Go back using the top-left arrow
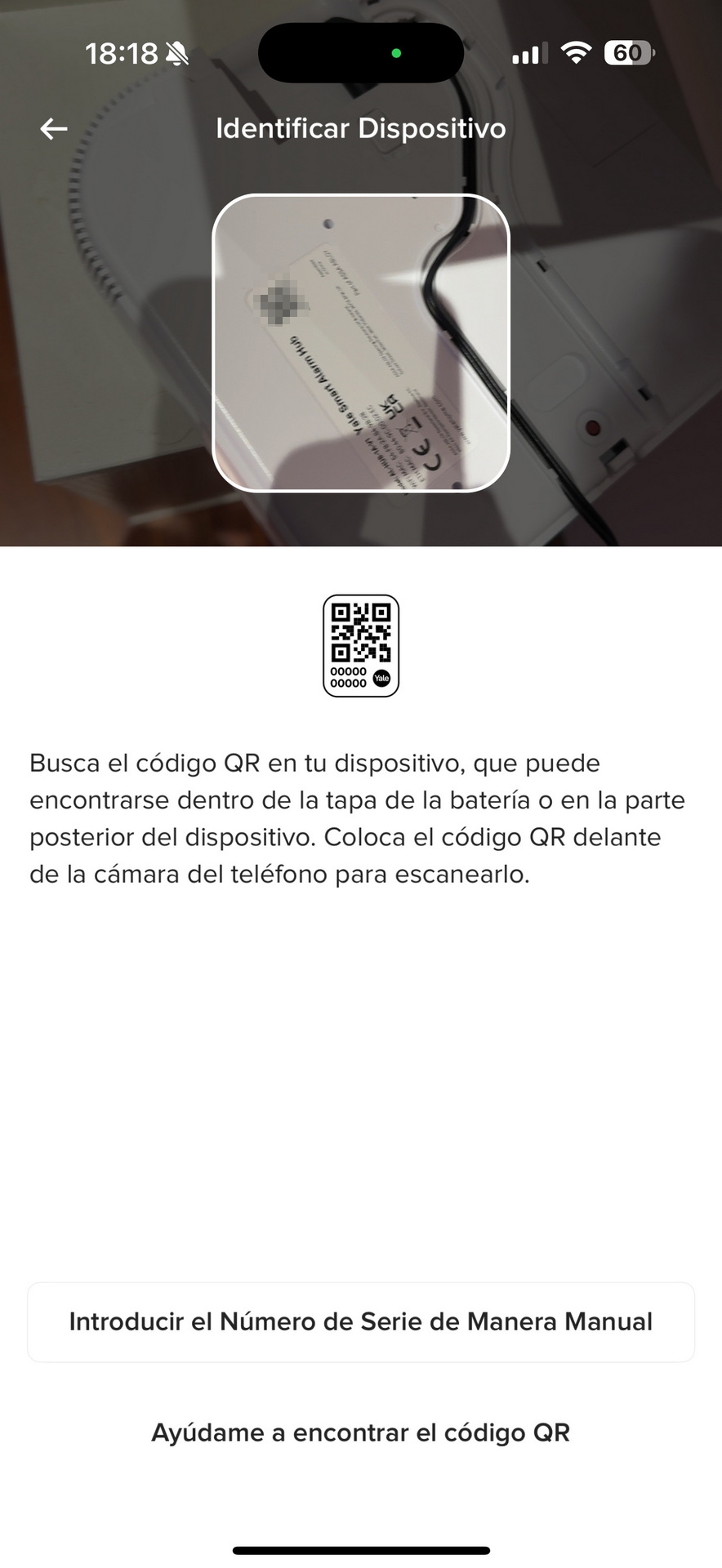The width and height of the screenshot is (722, 1568). pyautogui.click(x=54, y=128)
